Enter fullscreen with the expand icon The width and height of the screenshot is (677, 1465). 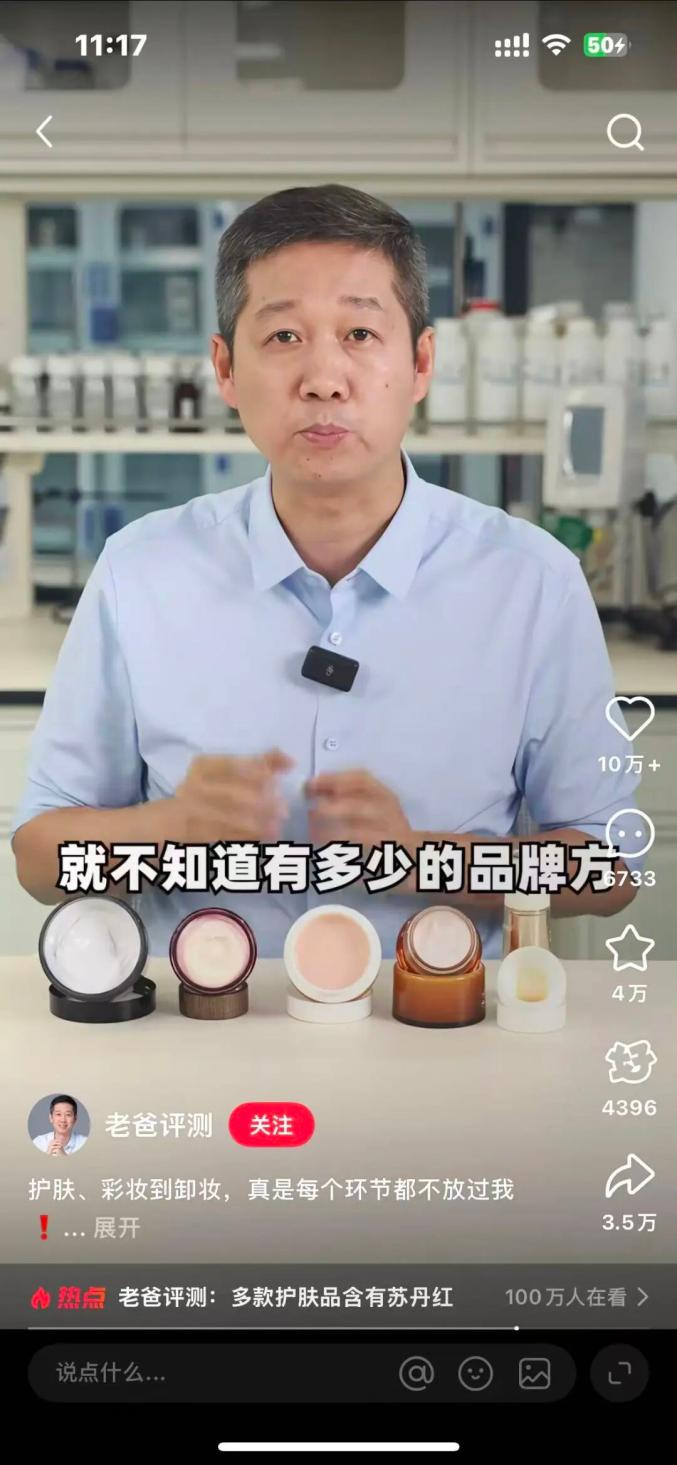point(619,1373)
